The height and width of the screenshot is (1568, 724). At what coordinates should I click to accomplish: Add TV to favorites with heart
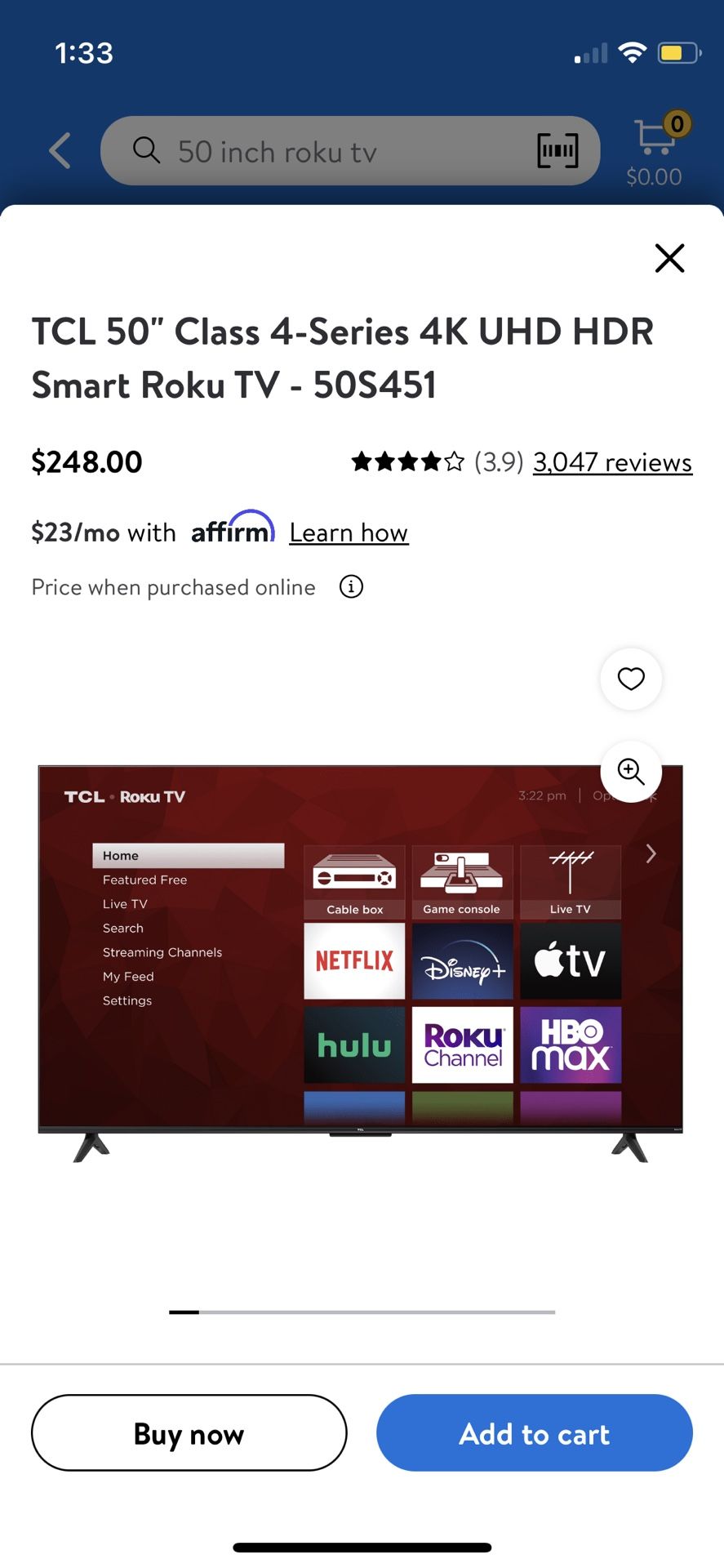pyautogui.click(x=631, y=679)
